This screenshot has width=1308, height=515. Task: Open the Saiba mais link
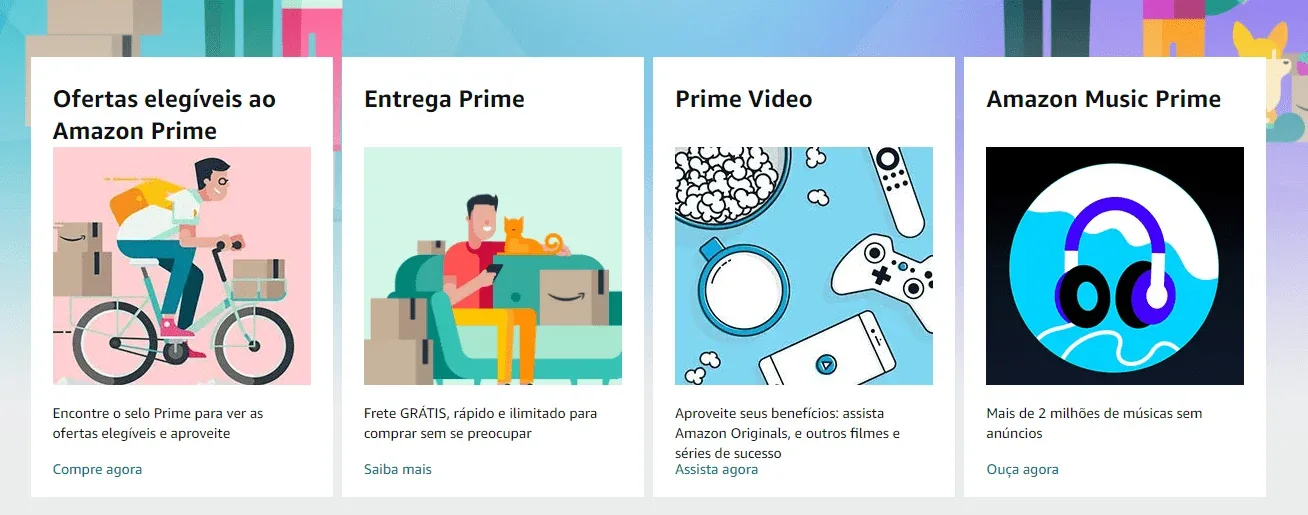[x=398, y=469]
